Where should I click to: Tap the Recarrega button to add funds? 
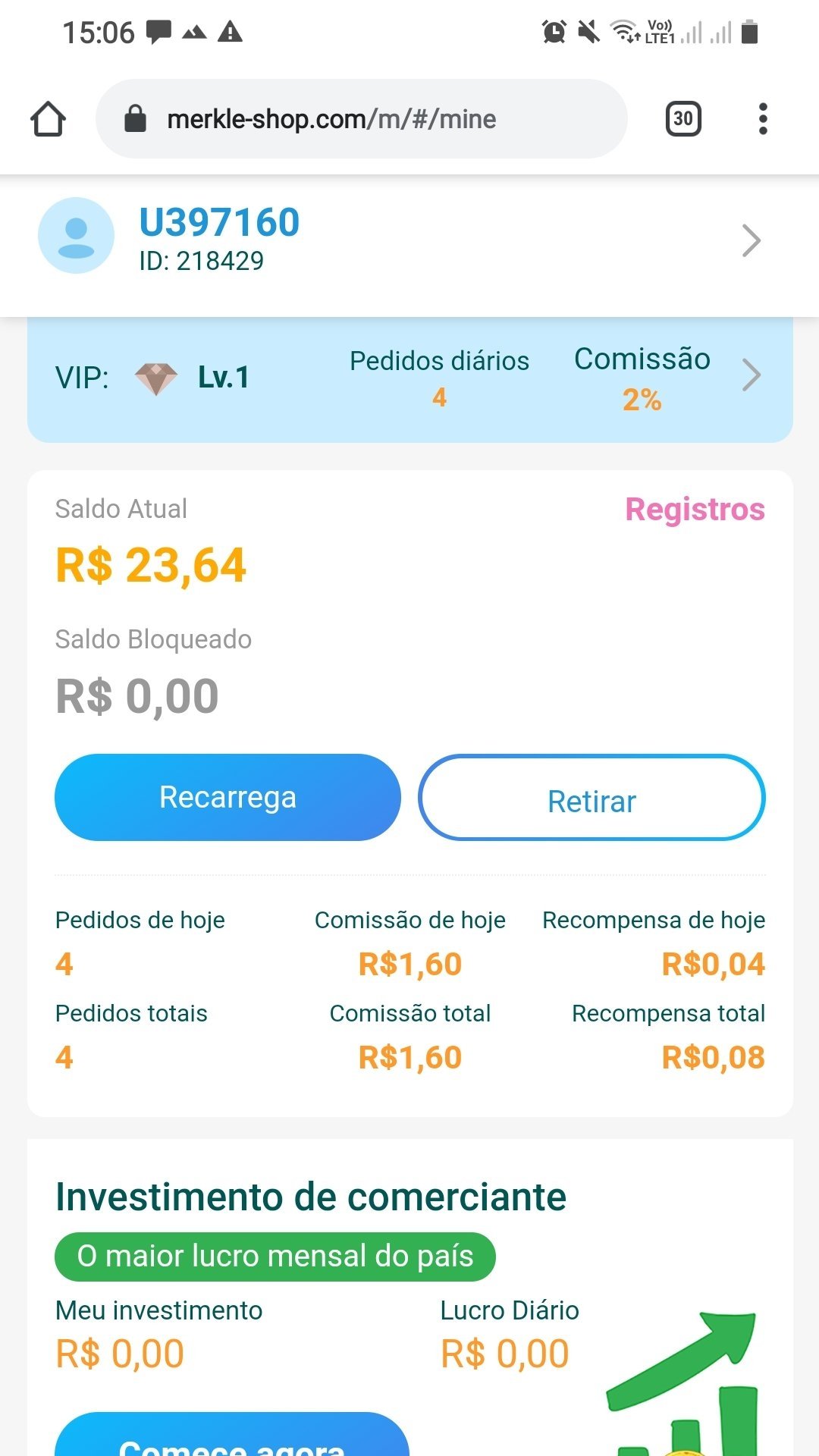click(227, 797)
